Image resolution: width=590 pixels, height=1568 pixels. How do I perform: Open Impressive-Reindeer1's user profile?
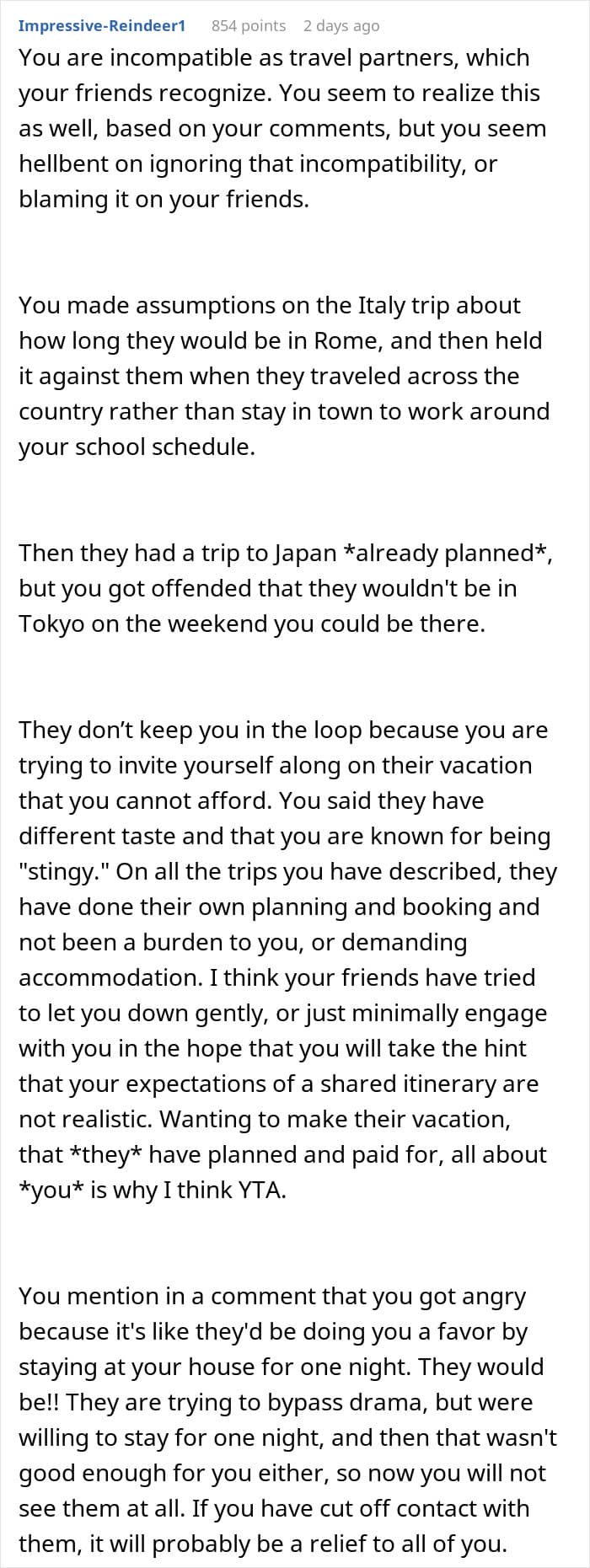coord(102,25)
